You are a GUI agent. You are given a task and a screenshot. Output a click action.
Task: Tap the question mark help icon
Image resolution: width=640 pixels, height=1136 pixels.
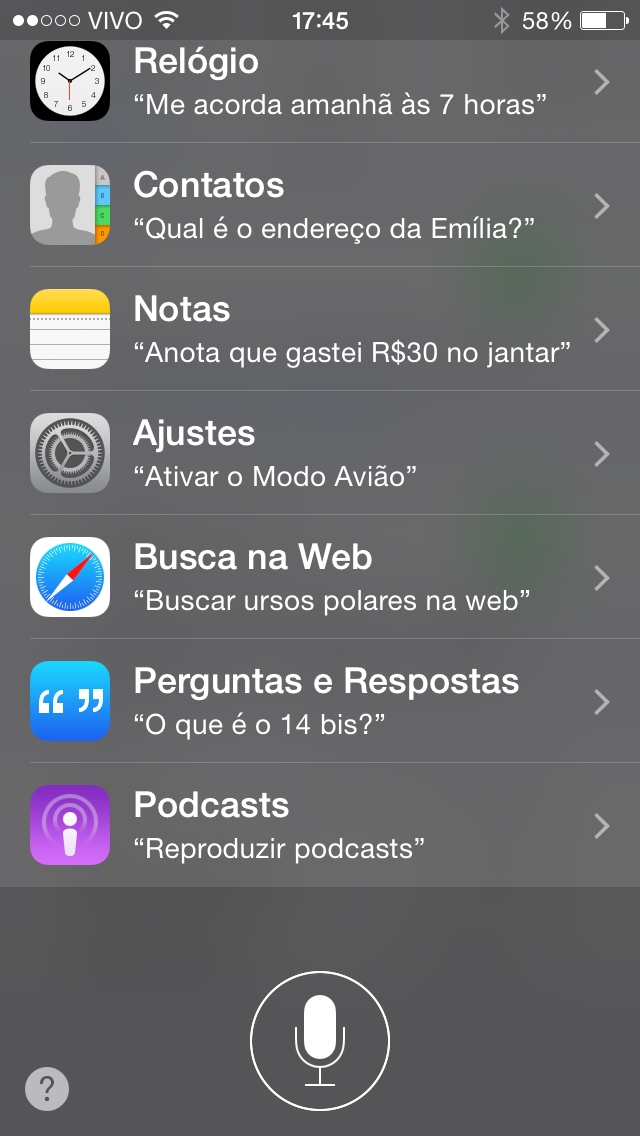point(47,1088)
